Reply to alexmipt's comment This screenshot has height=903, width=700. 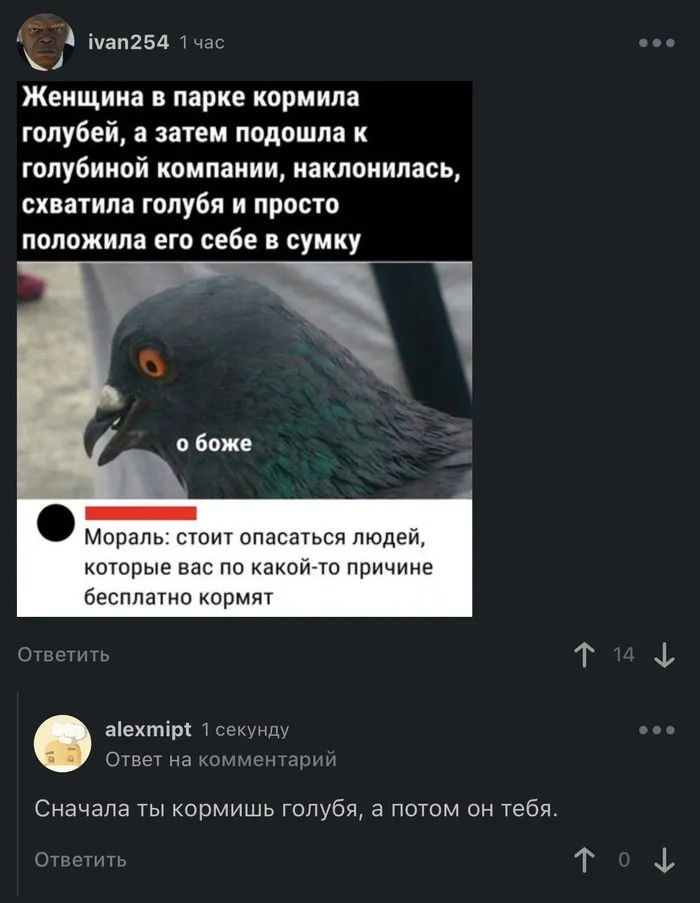80,859
